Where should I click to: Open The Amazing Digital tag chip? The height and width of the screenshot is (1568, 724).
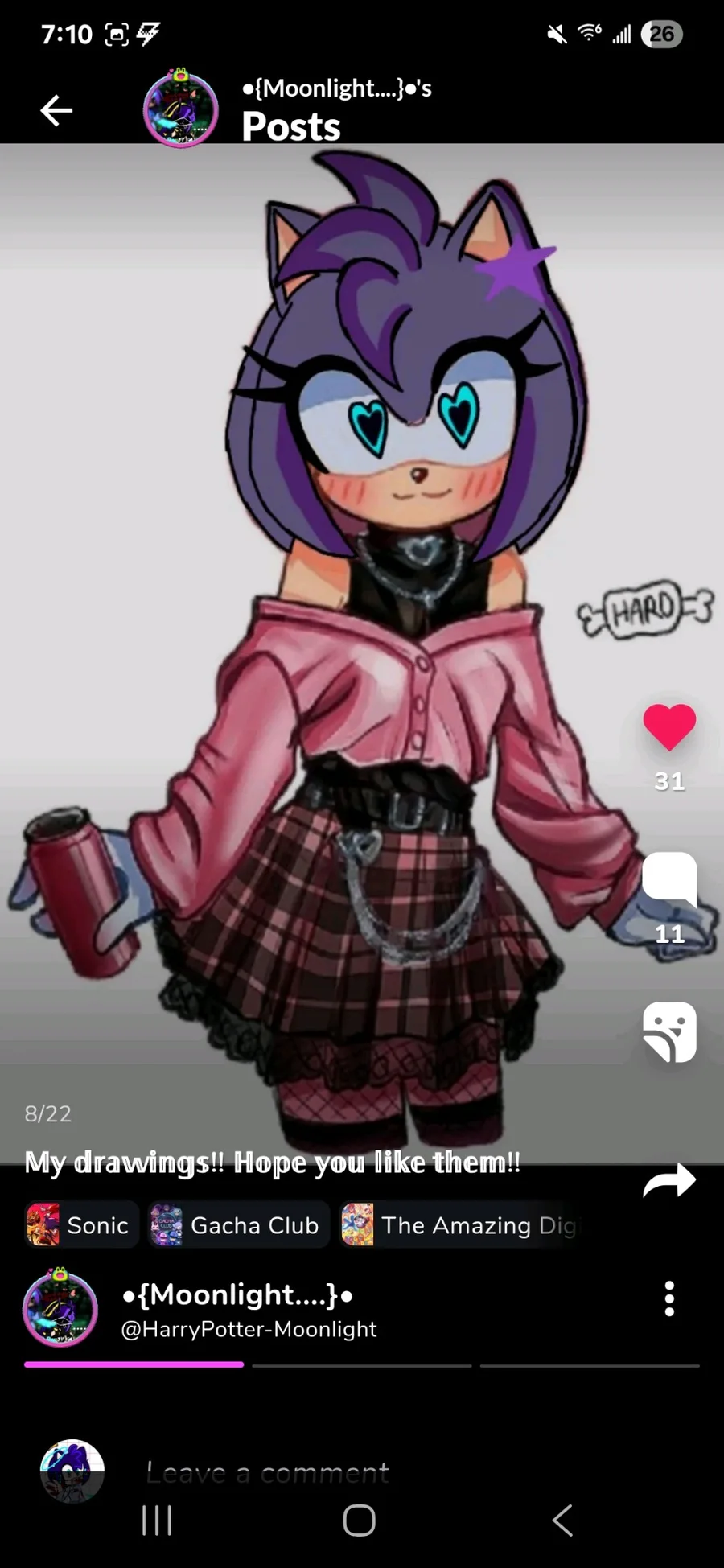(x=460, y=1225)
